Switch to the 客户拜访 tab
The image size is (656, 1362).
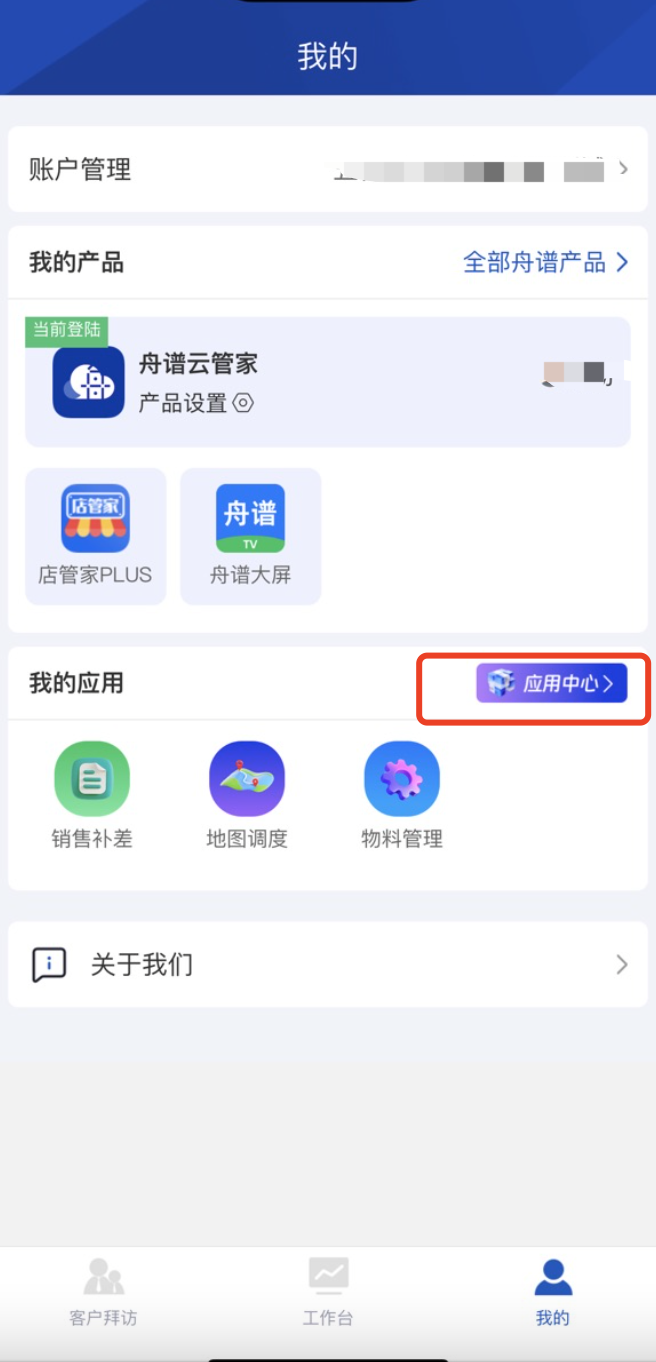pos(103,1291)
